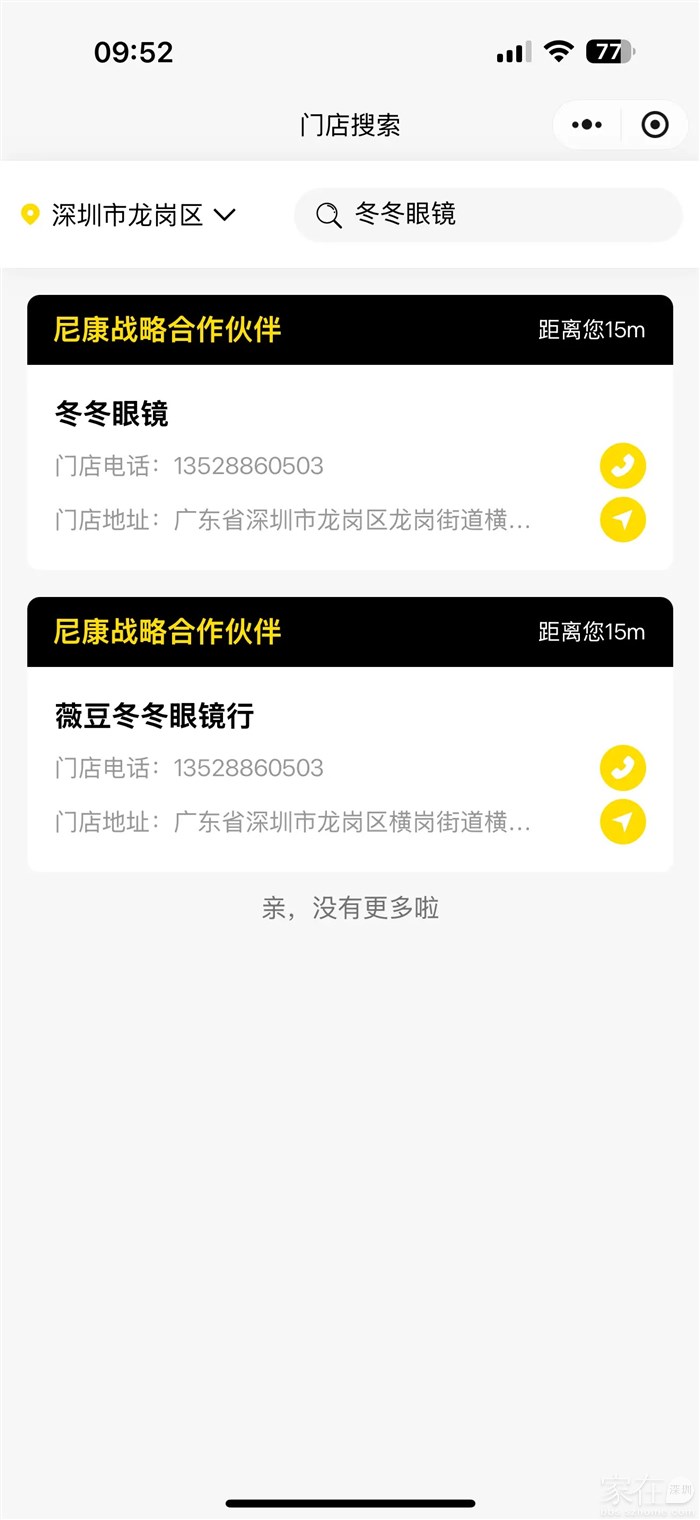Image resolution: width=700 pixels, height=1520 pixels.
Task: Open the 薇豆冬冬眼镜行 store card
Action: pyautogui.click(x=155, y=716)
